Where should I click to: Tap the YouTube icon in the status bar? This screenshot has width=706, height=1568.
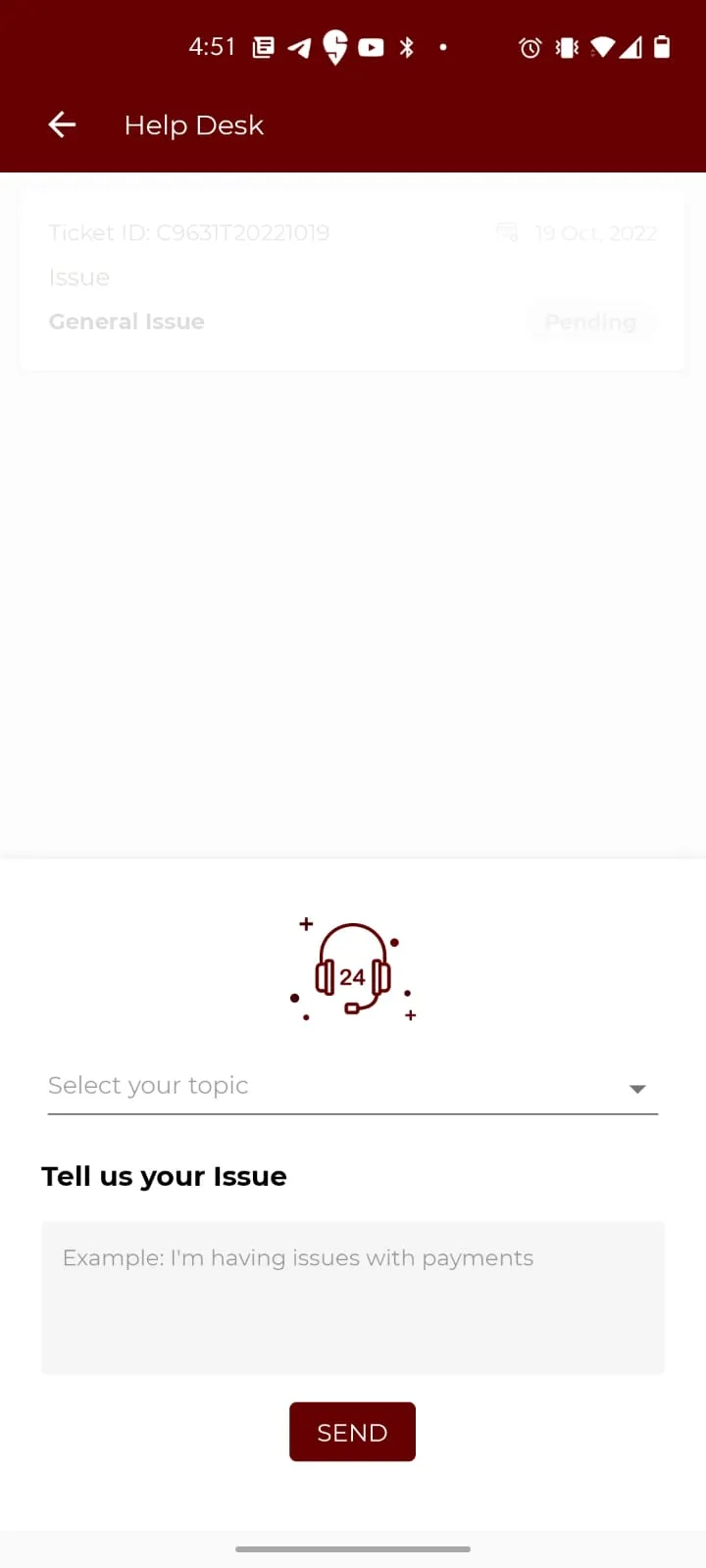[372, 47]
